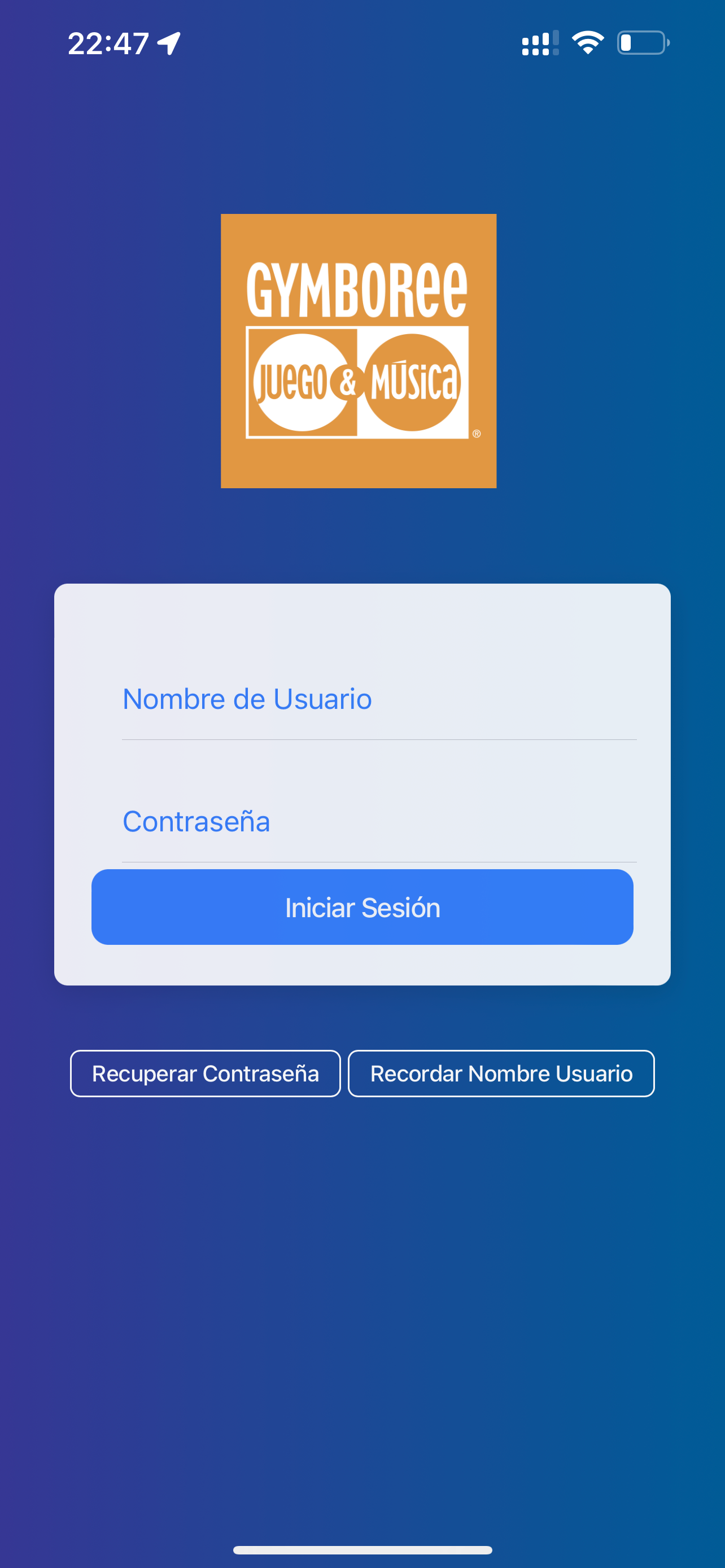Select Recordar Nombre Usuario

501,1073
